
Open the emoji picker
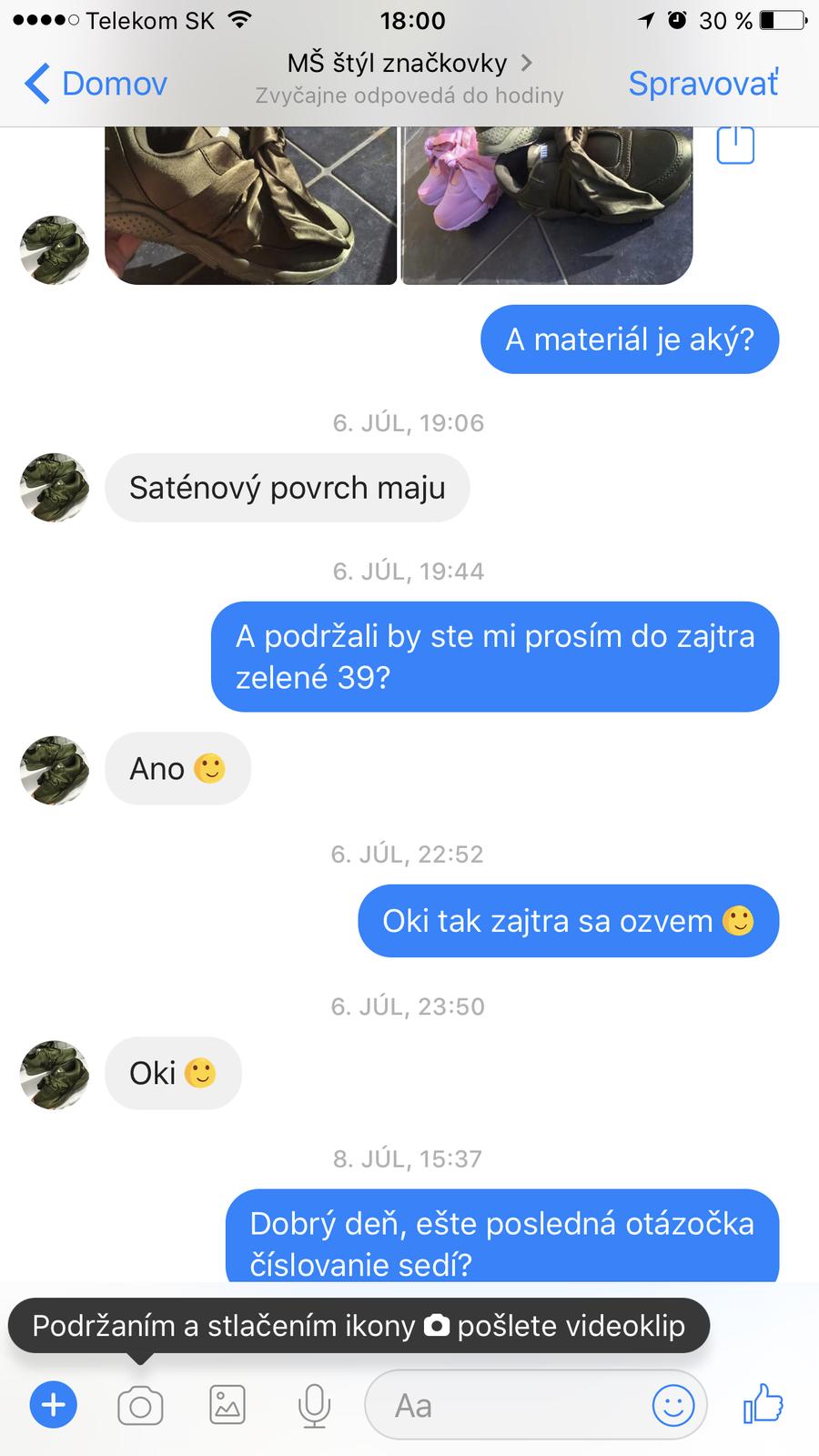(673, 1406)
